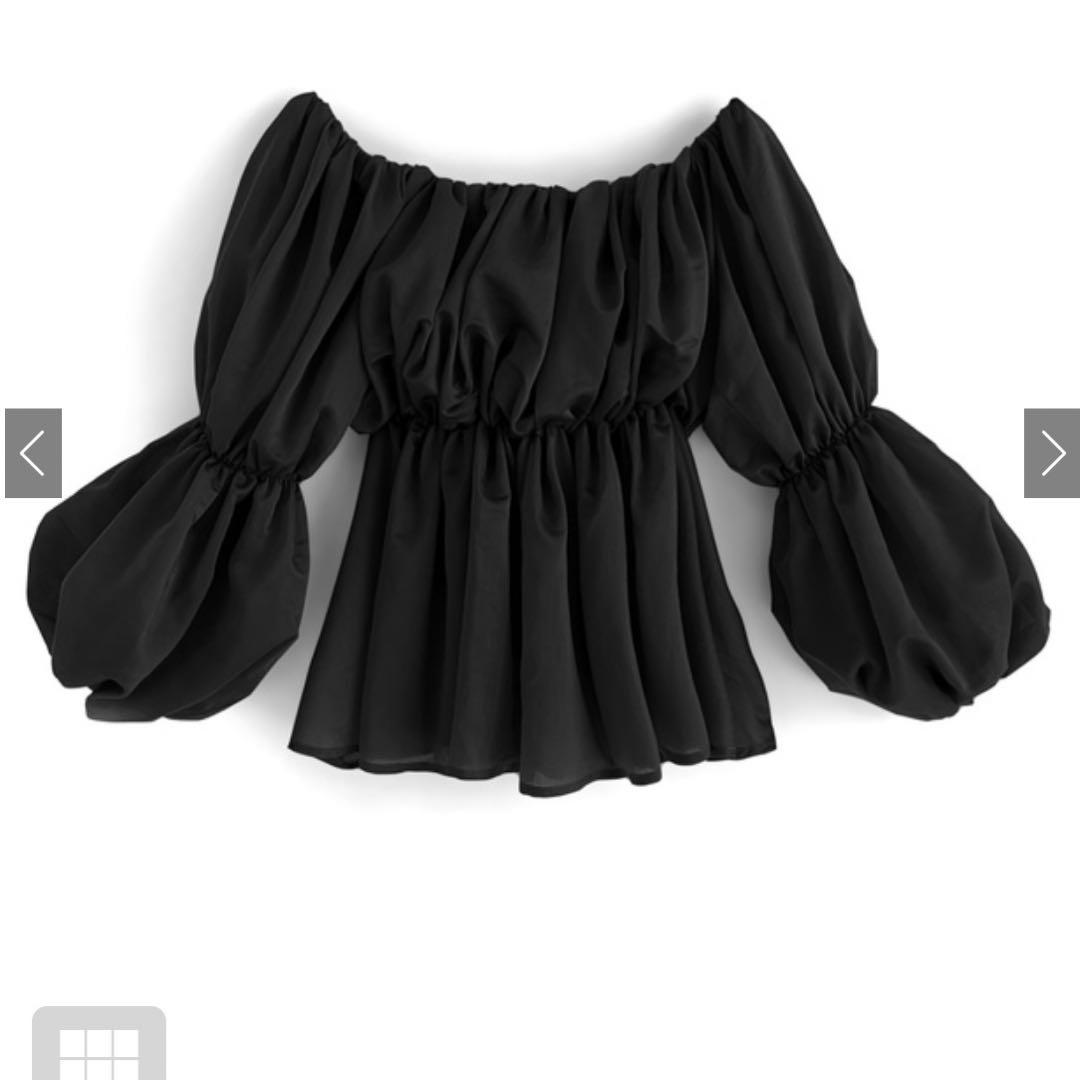The width and height of the screenshot is (1080, 1080).
Task: Open the image grid view
Action: (x=99, y=1043)
